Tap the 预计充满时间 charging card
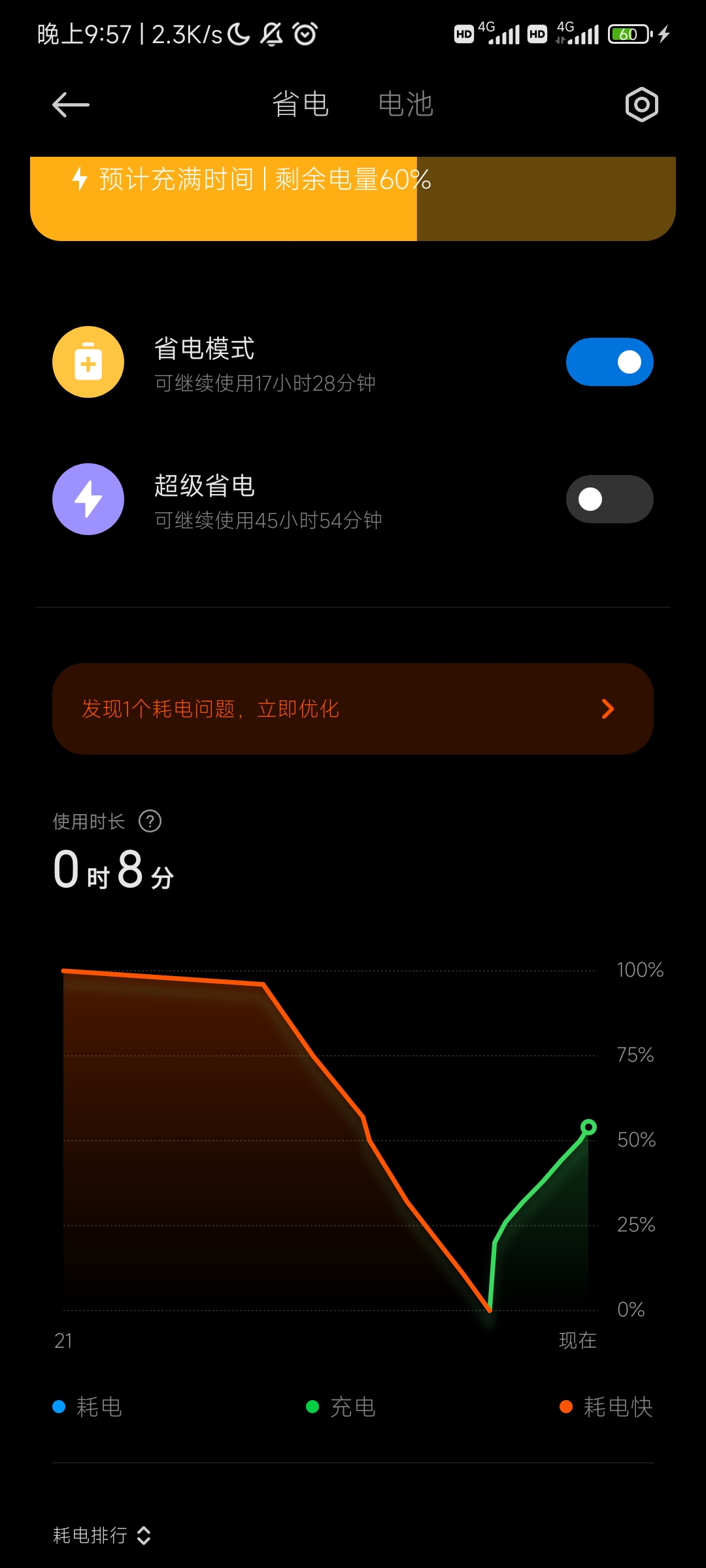This screenshot has height=1568, width=706. (353, 199)
